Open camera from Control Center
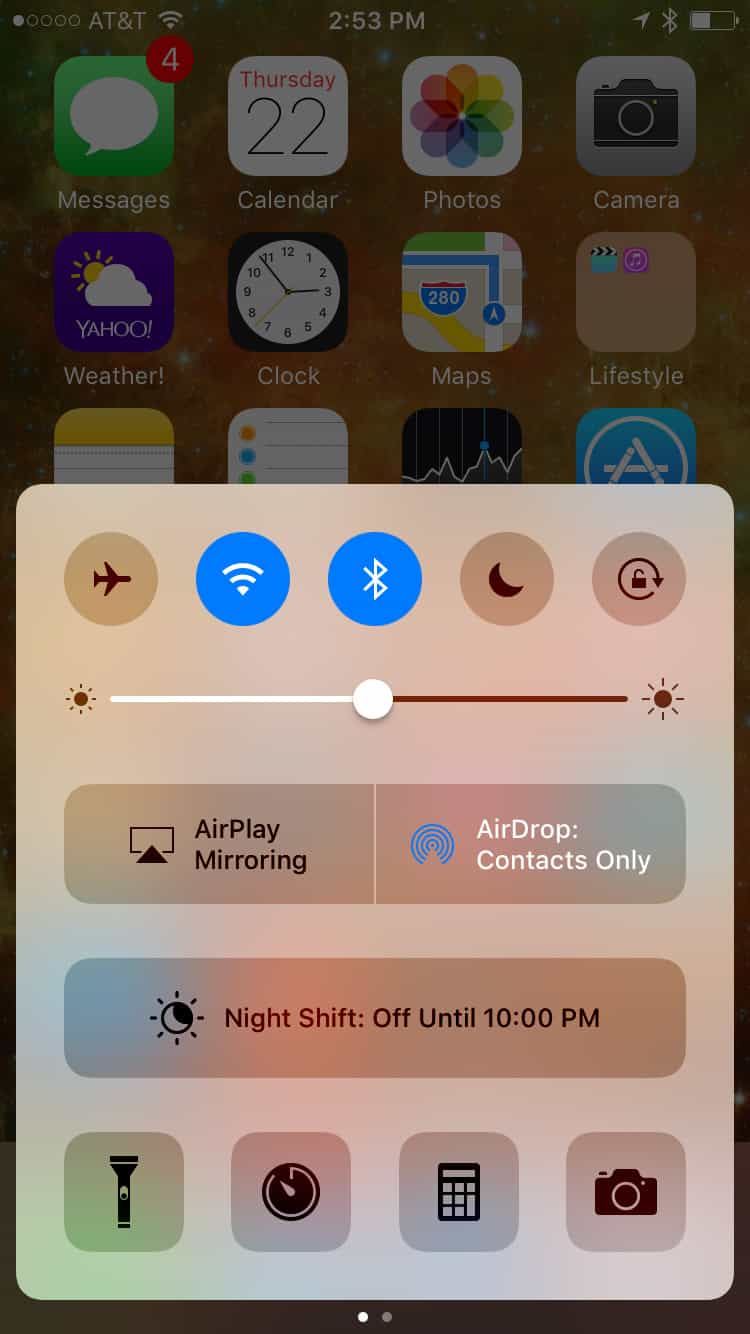The image size is (750, 1334). [626, 1192]
